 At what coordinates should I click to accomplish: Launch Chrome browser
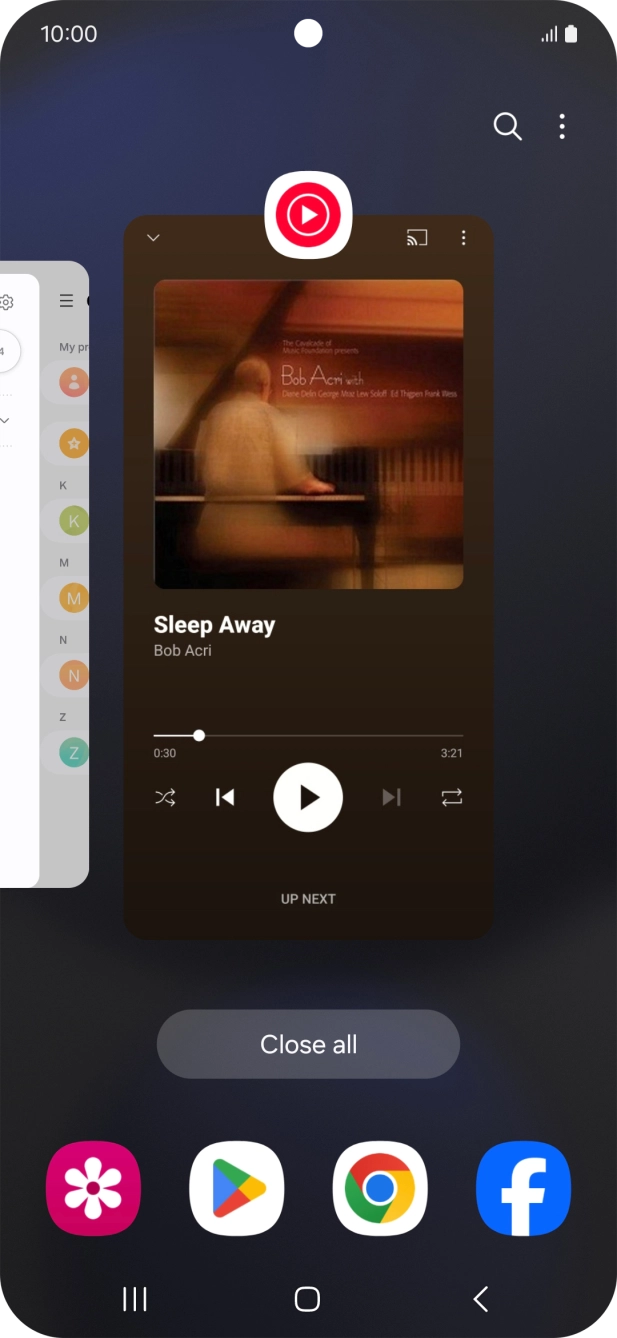pos(380,1189)
